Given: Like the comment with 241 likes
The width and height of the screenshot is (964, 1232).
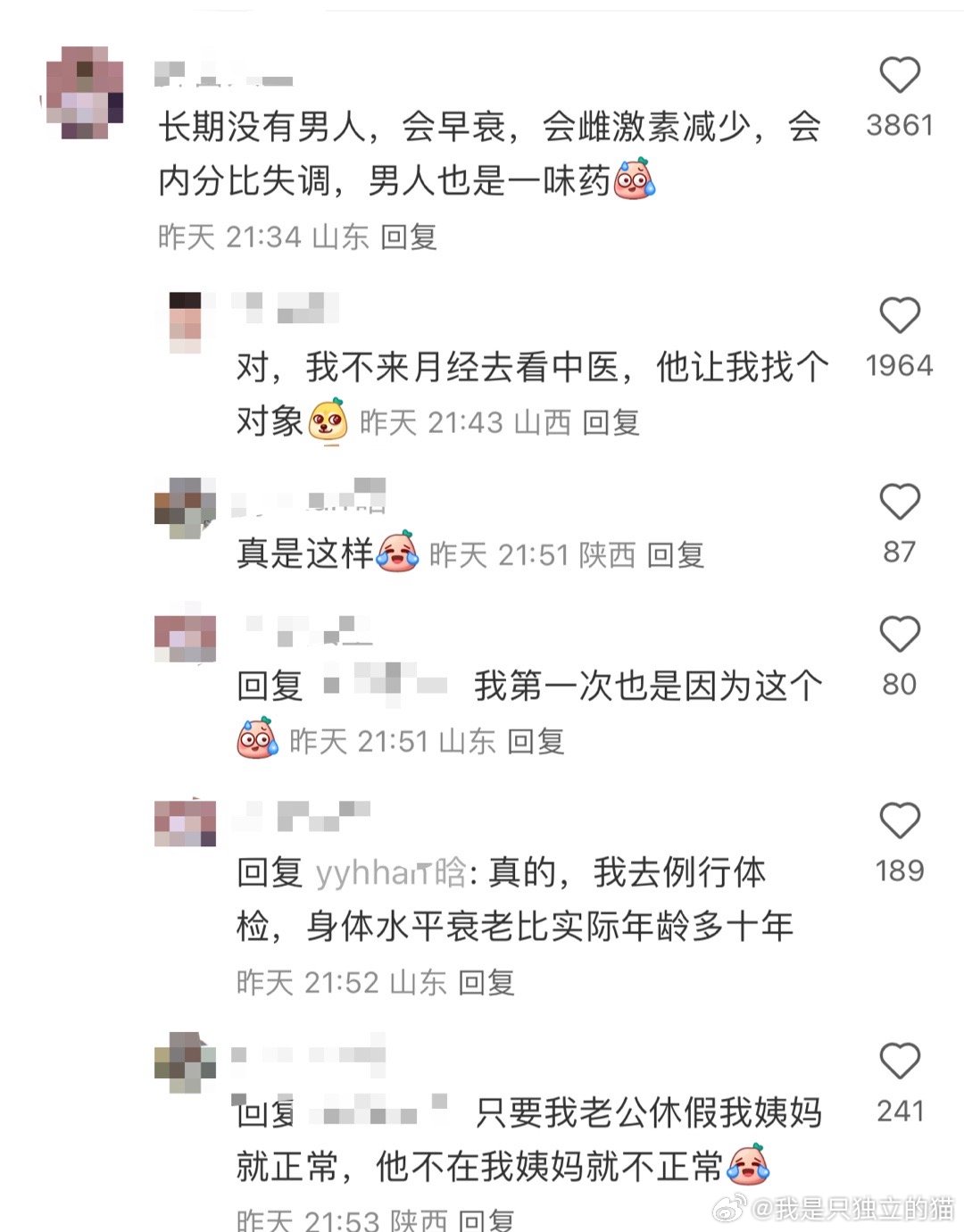Looking at the screenshot, I should 899,1061.
